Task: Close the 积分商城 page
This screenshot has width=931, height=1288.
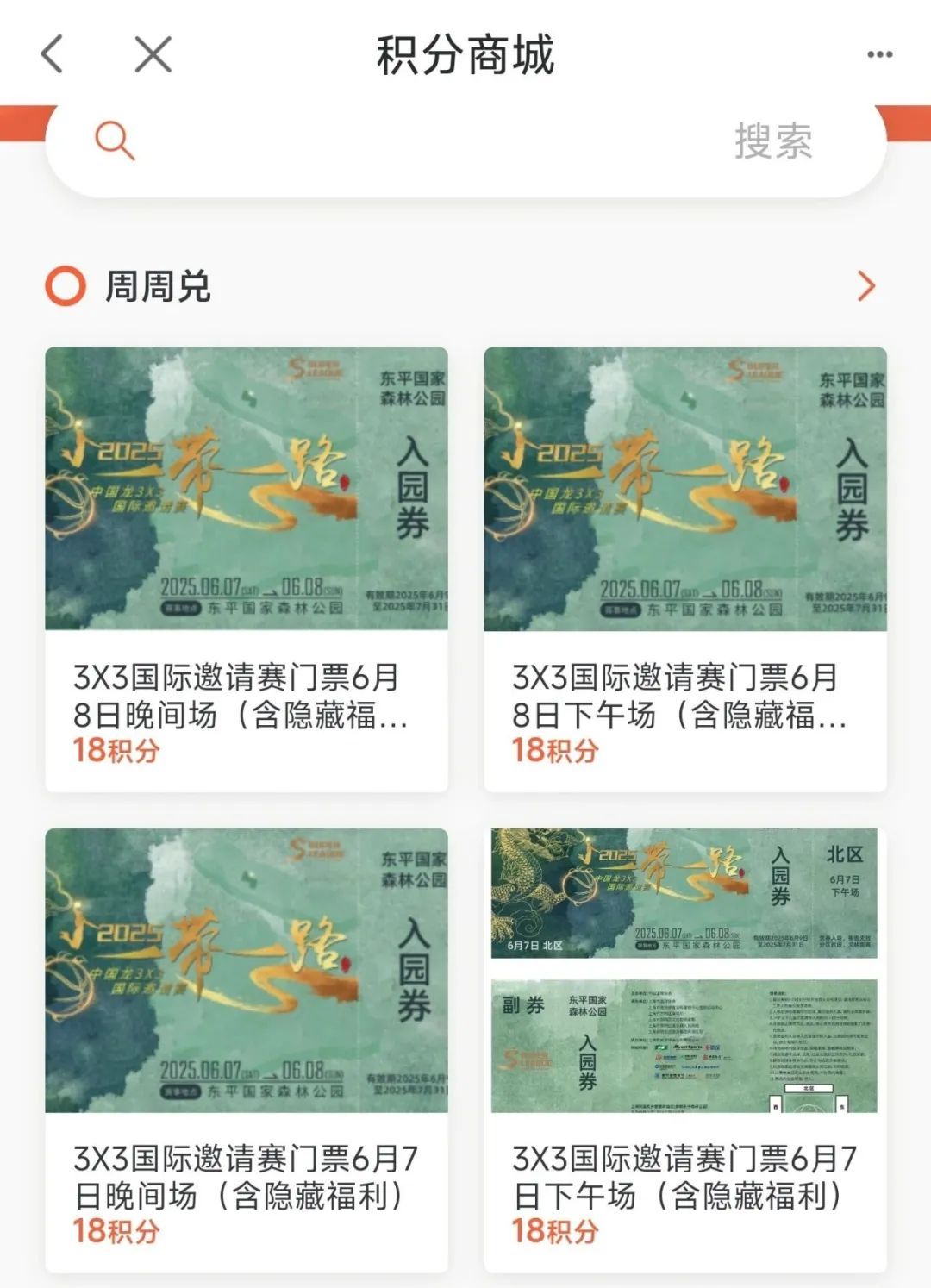Action: click(x=153, y=54)
